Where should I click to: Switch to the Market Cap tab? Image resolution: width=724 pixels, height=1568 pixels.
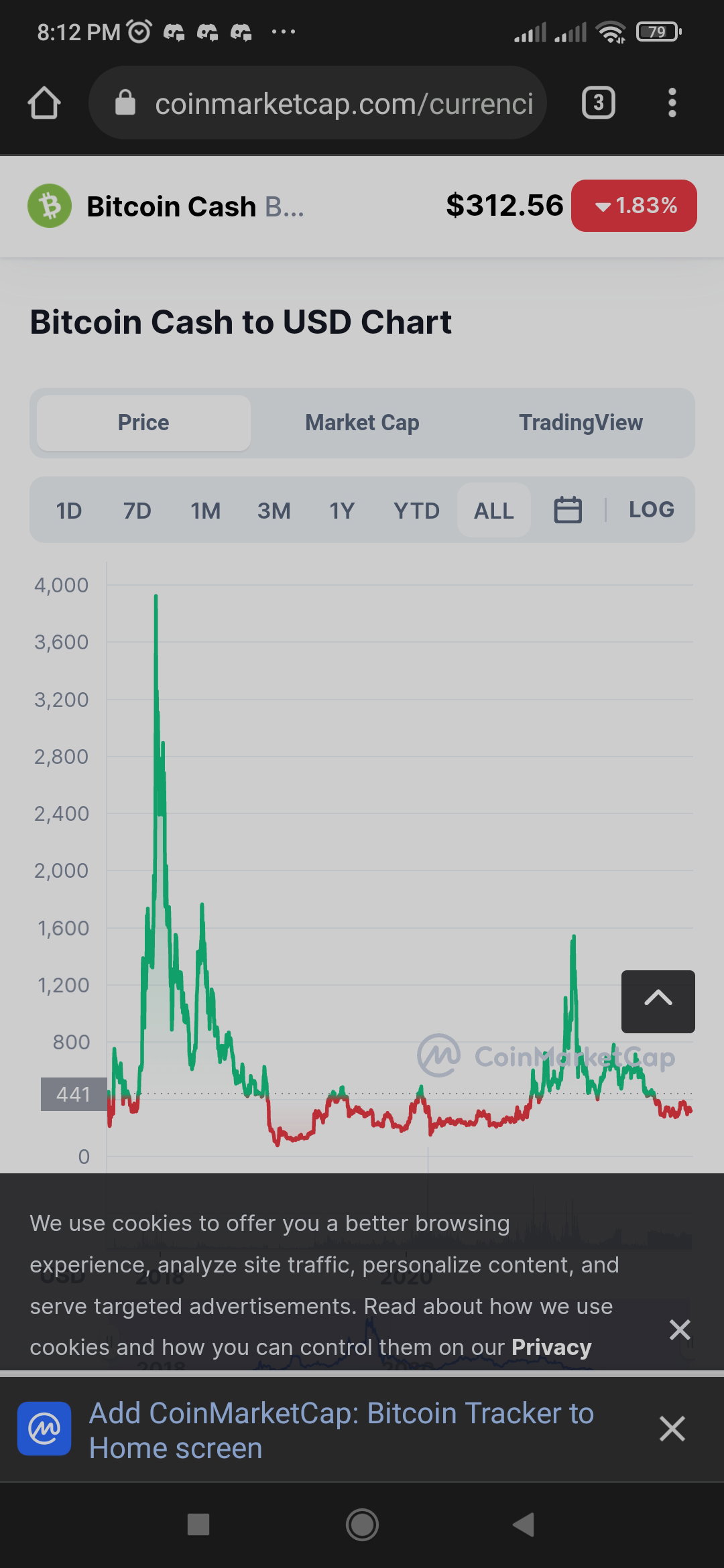tap(362, 423)
